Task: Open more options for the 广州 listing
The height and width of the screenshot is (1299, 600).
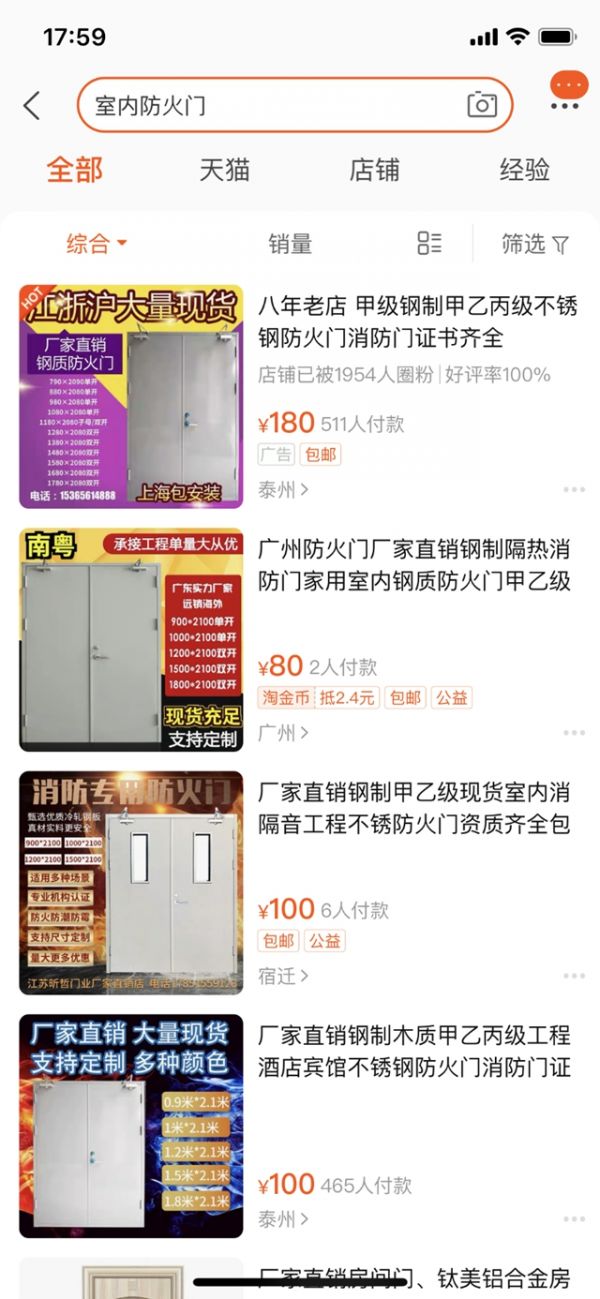Action: click(573, 733)
